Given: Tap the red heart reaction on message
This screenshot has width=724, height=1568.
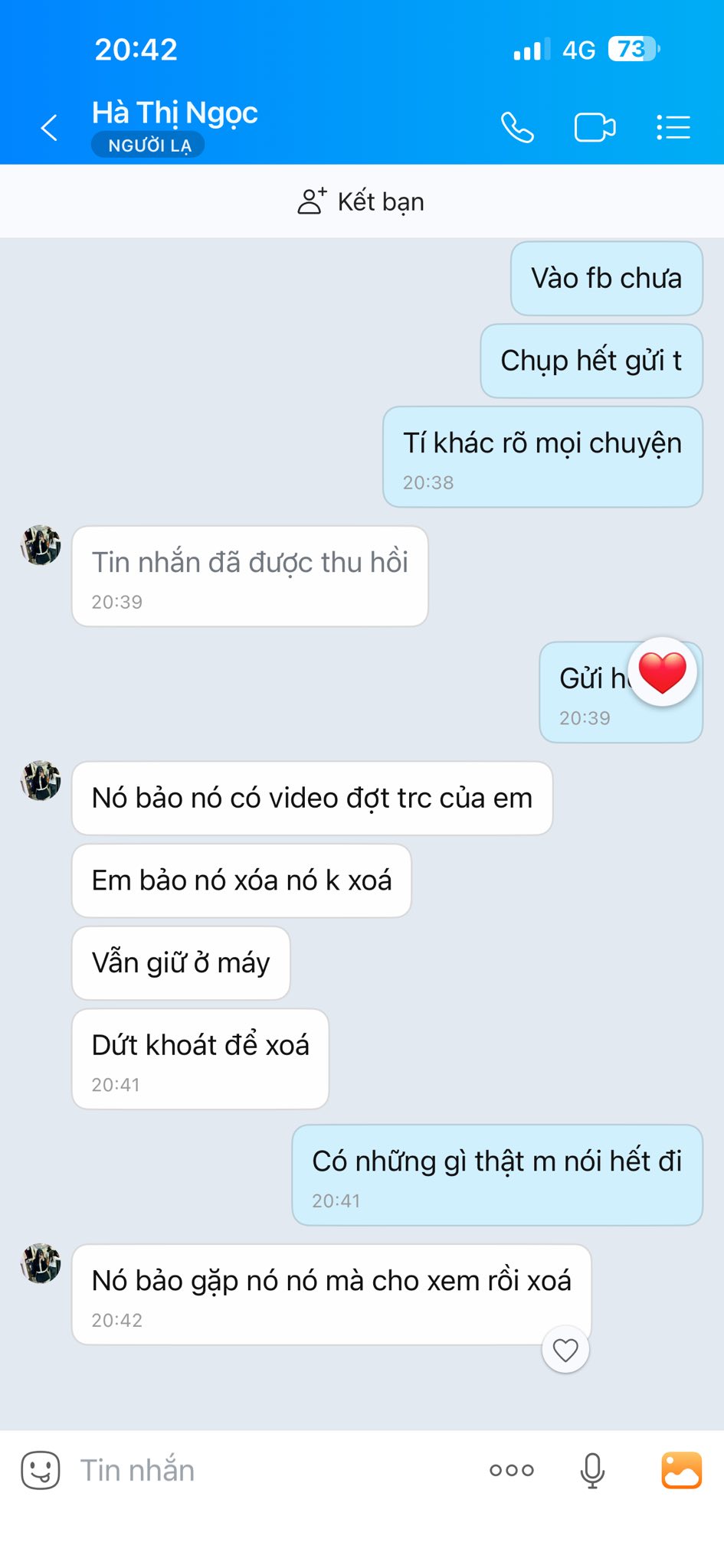Looking at the screenshot, I should [x=662, y=672].
